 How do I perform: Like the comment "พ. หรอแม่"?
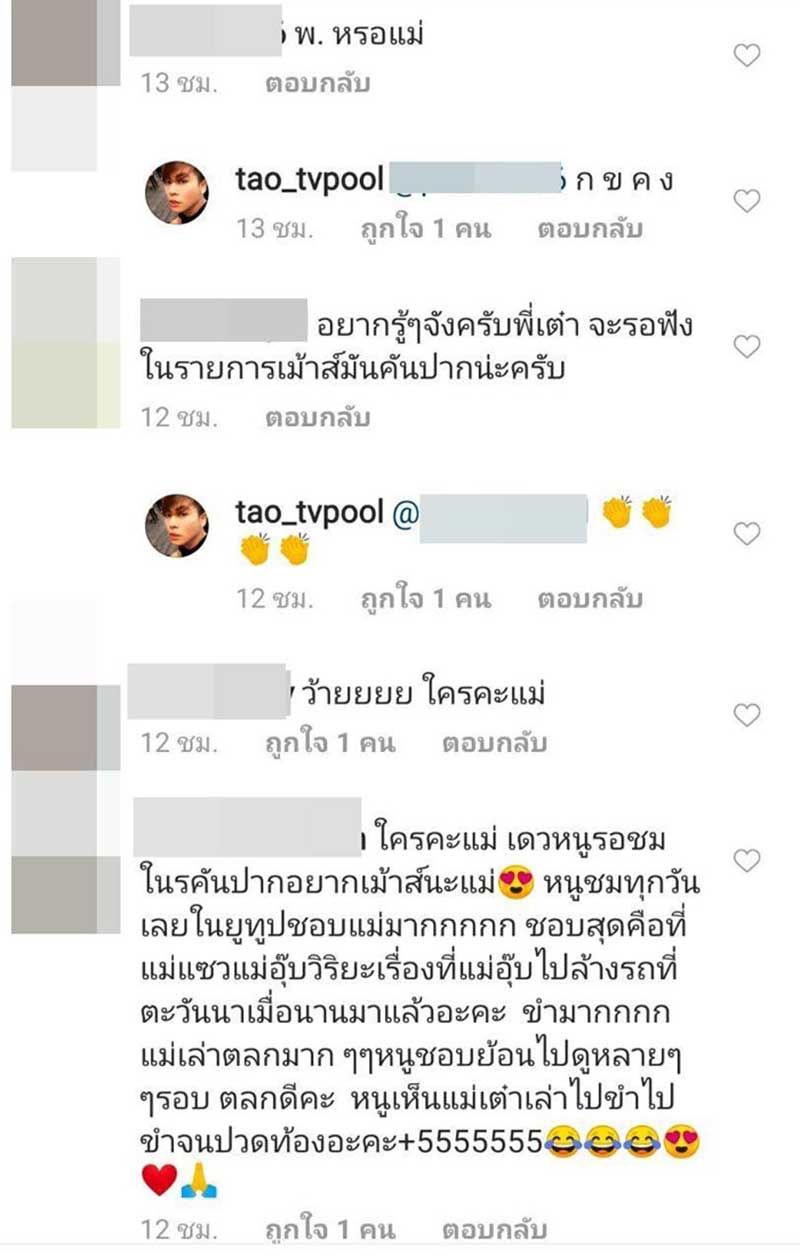click(x=747, y=56)
